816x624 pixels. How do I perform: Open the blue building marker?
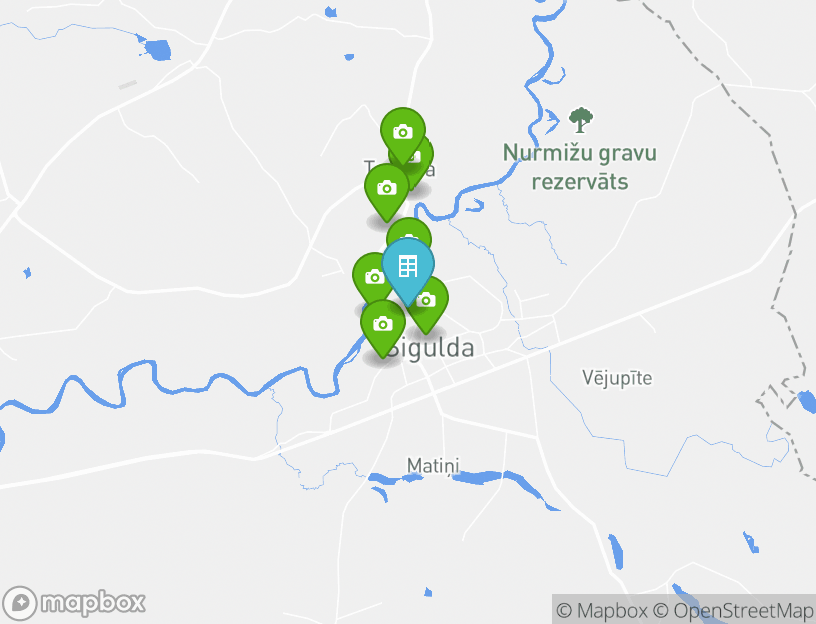click(x=407, y=266)
